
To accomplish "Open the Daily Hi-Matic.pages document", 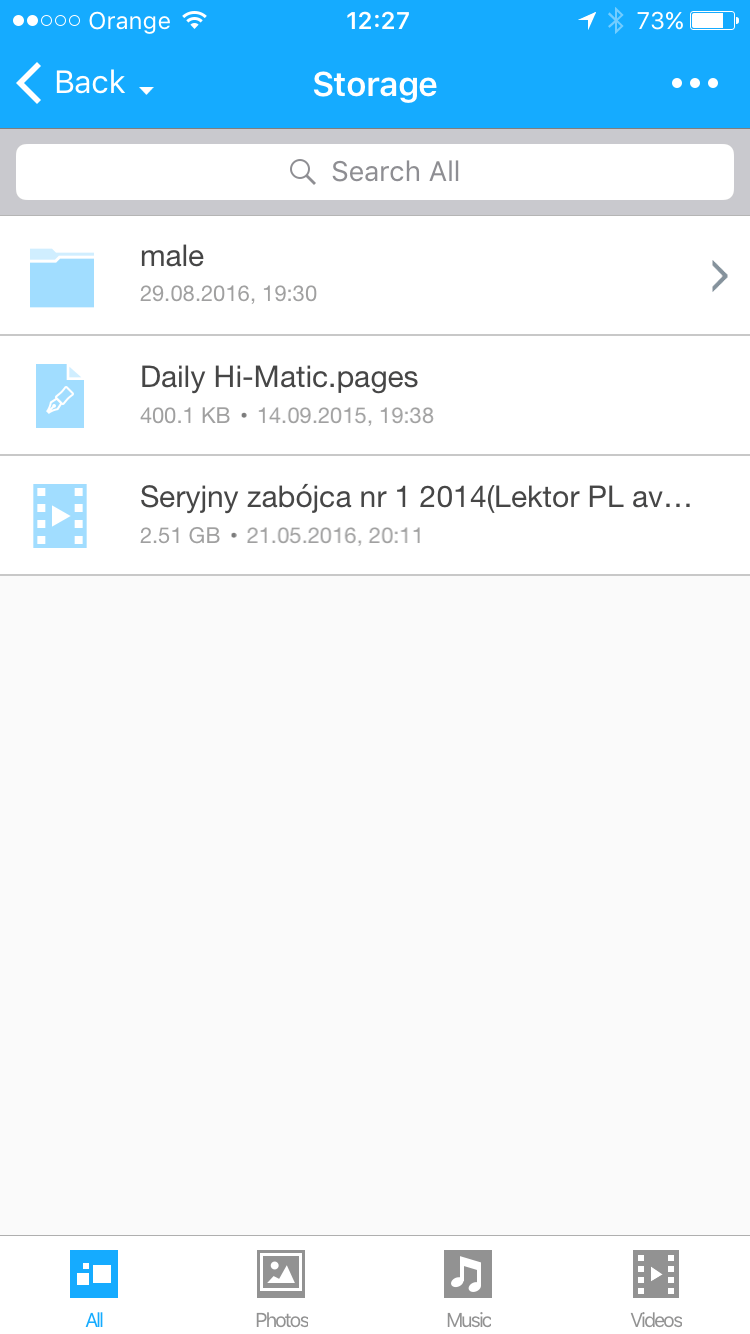I will point(375,395).
